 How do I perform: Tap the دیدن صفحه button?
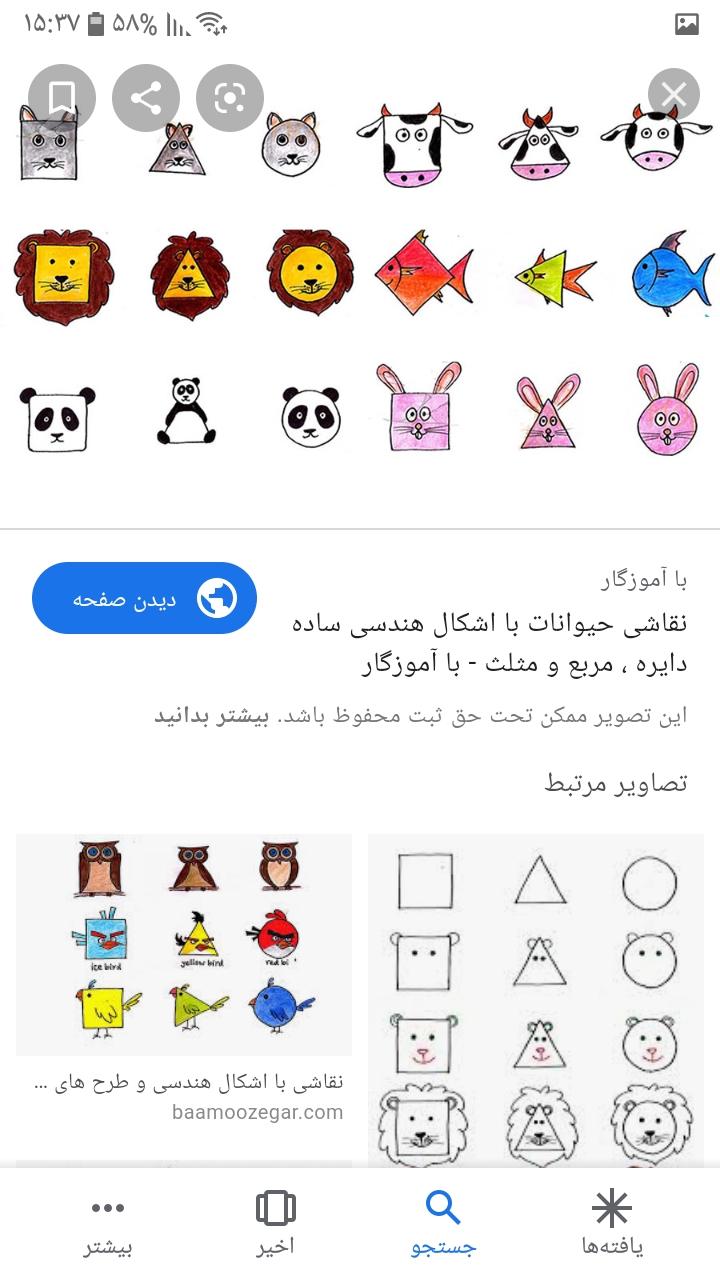144,598
